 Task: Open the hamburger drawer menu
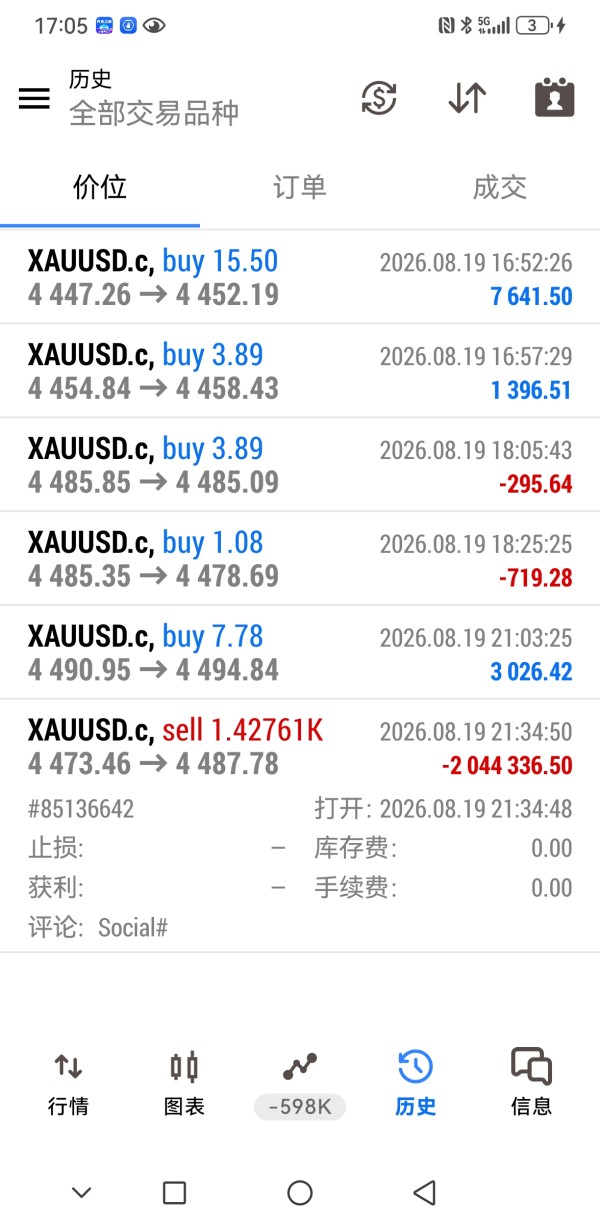point(34,98)
